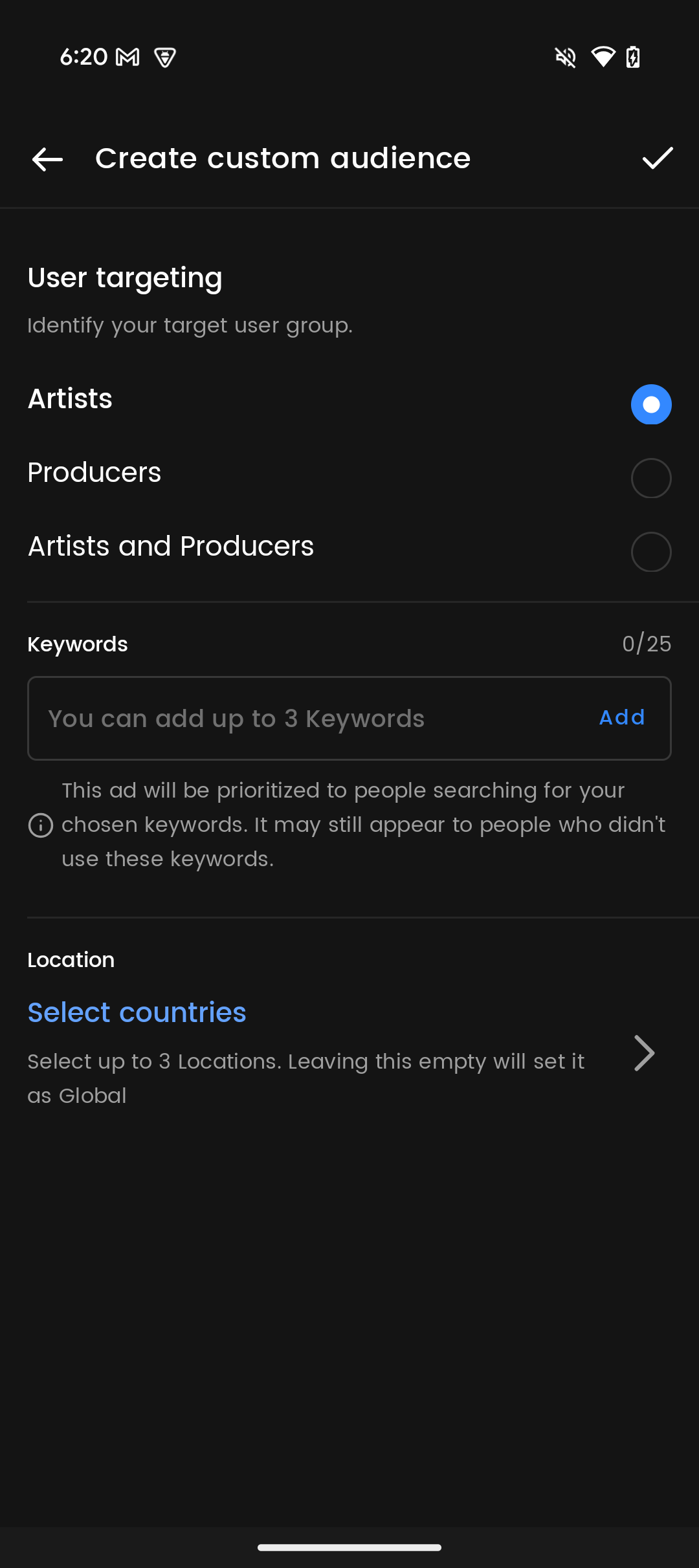Choose Artists and Producers targeting

pos(651,551)
